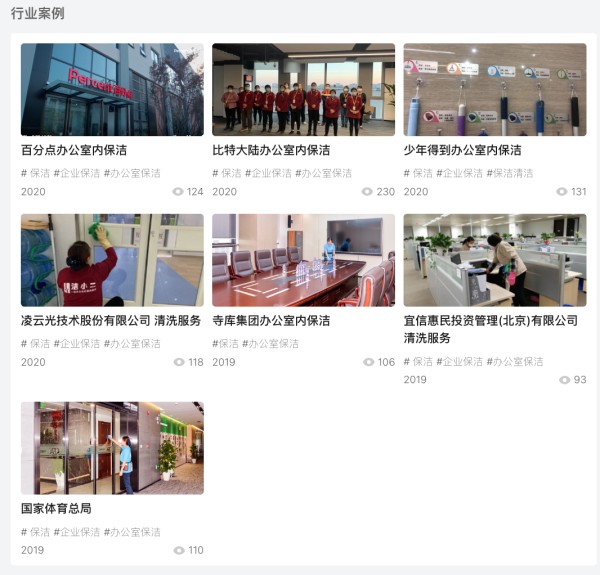Tap the #办公室保洁 tag under 寺库集团办公室内保洁
Image resolution: width=600 pixels, height=575 pixels.
[271, 343]
